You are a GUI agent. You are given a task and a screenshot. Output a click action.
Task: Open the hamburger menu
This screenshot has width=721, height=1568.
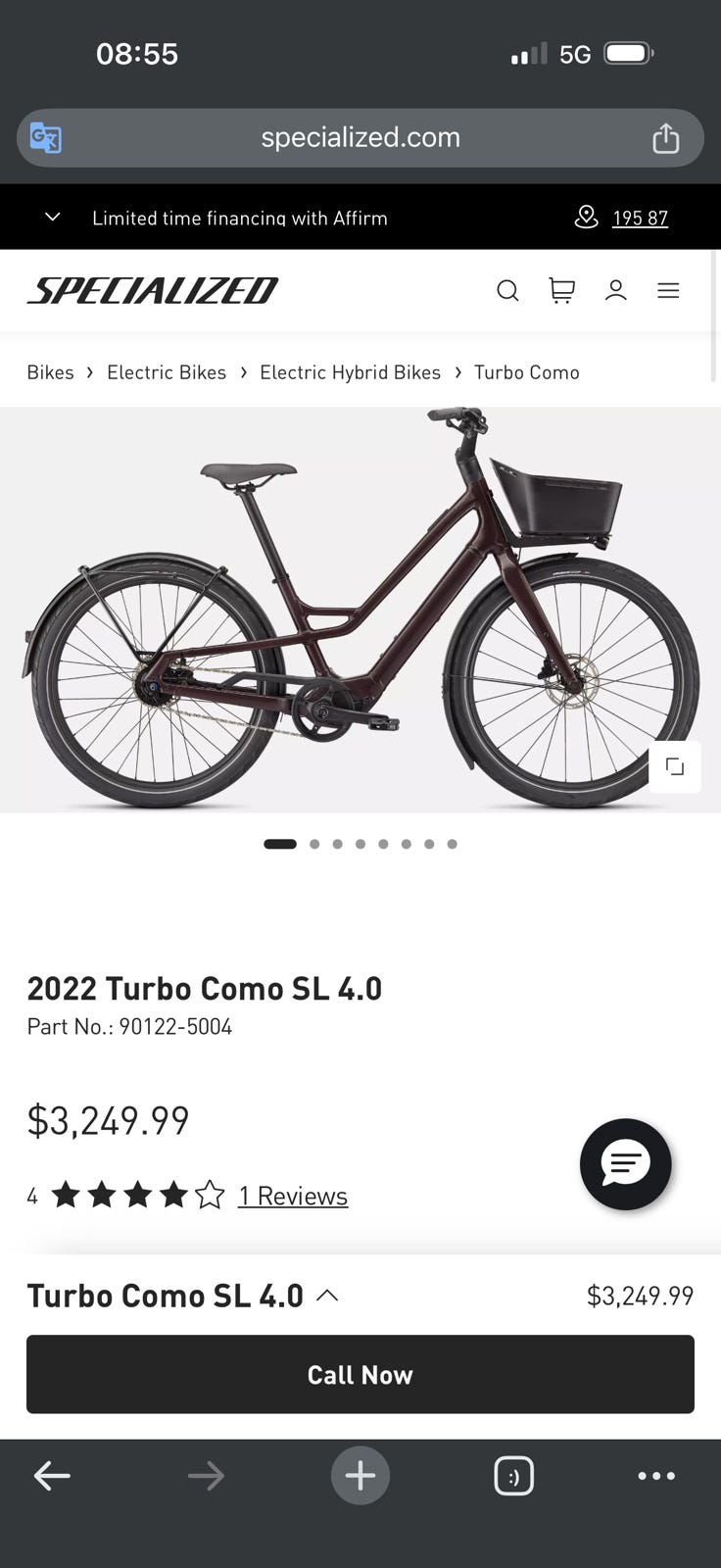tap(668, 290)
